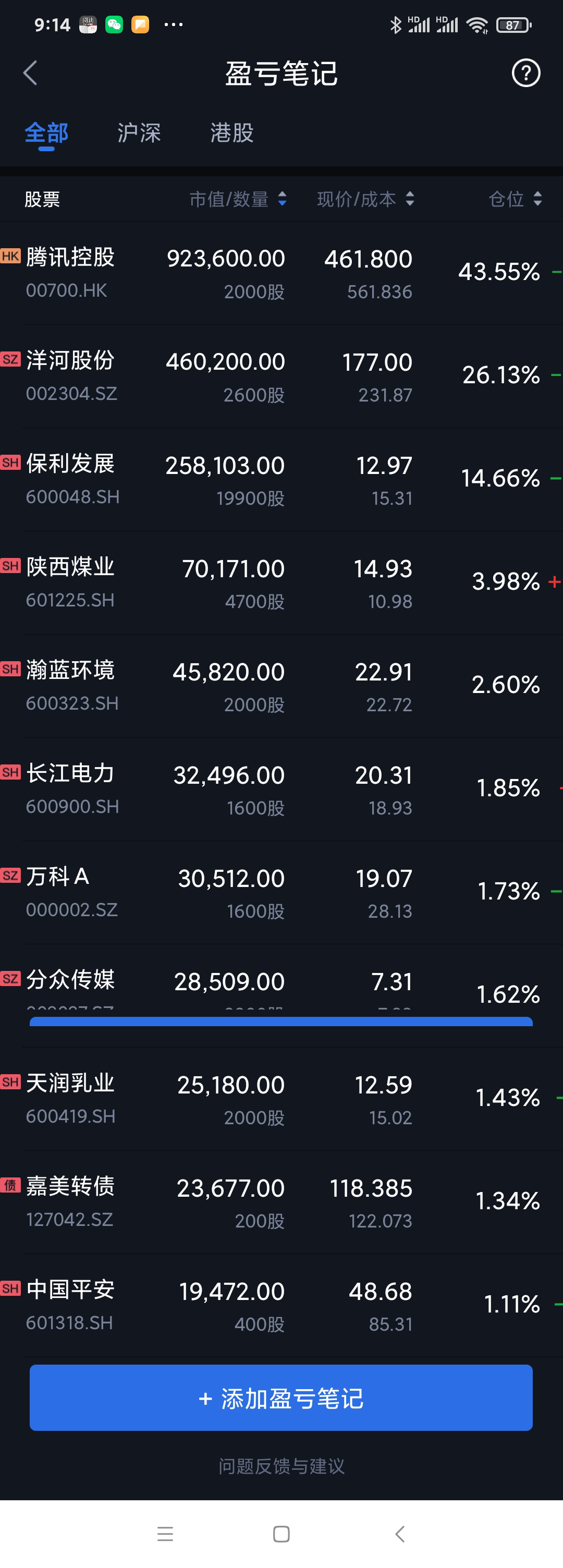Open the 嘉美转债 row

tap(281, 1202)
